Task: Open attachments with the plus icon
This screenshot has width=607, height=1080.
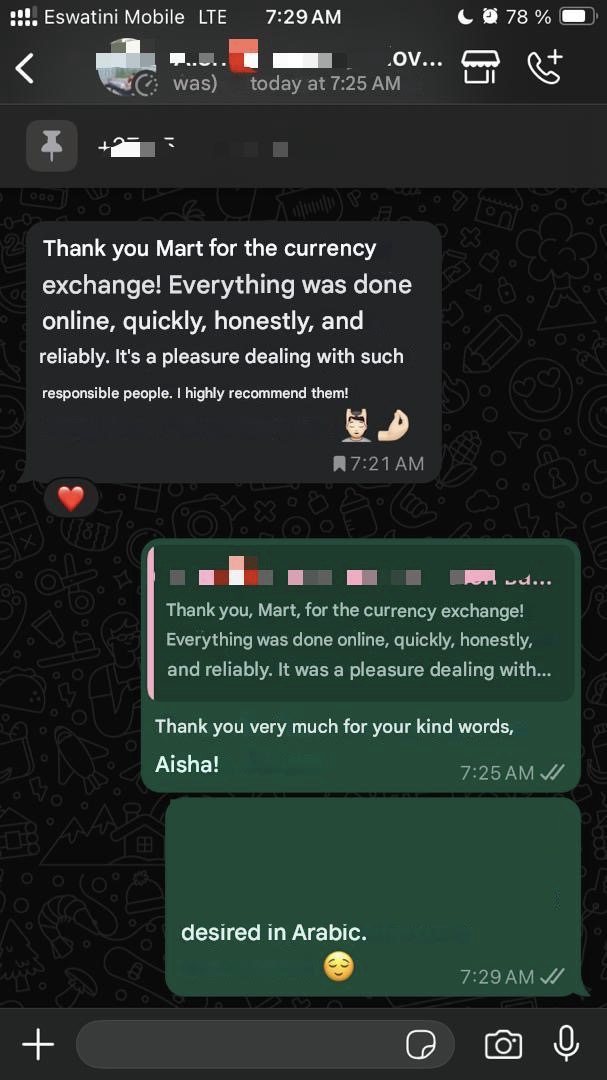Action: [x=38, y=1045]
